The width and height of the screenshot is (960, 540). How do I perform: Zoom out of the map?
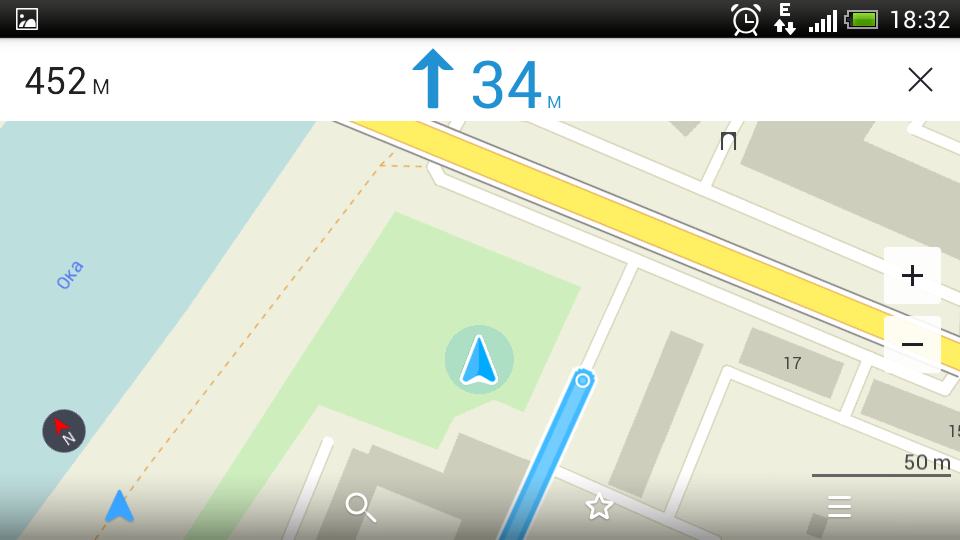pos(912,344)
